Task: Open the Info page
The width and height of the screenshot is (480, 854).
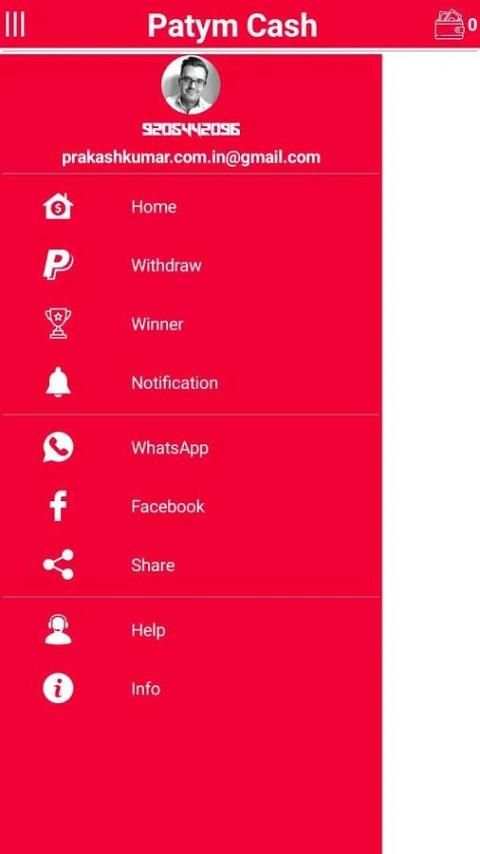Action: click(191, 689)
